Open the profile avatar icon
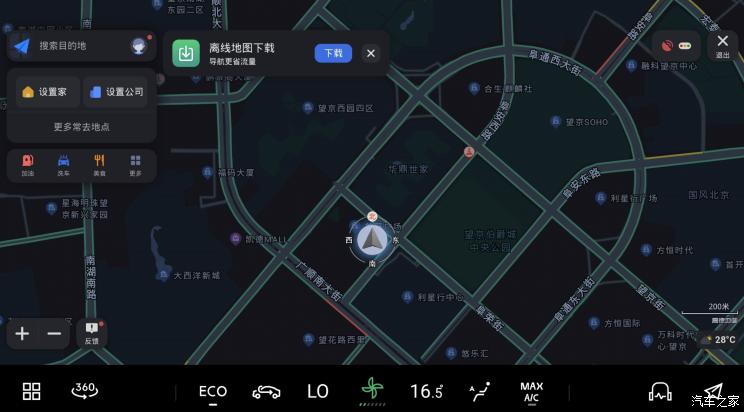This screenshot has width=744, height=412. 139,46
